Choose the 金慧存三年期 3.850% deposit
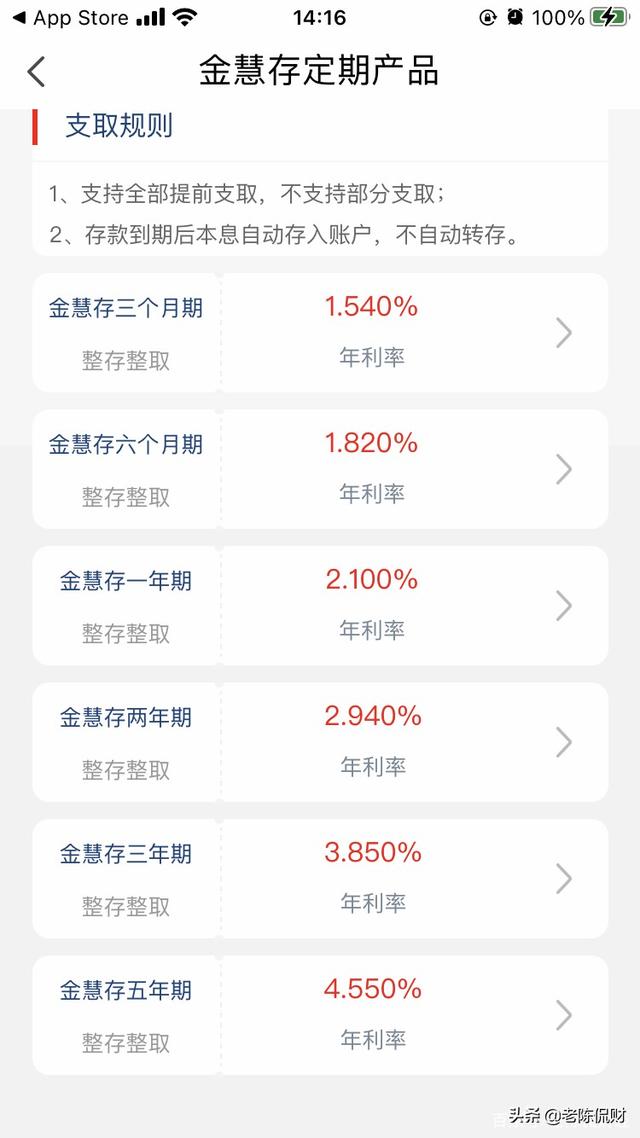The height and width of the screenshot is (1138, 640). click(x=320, y=879)
